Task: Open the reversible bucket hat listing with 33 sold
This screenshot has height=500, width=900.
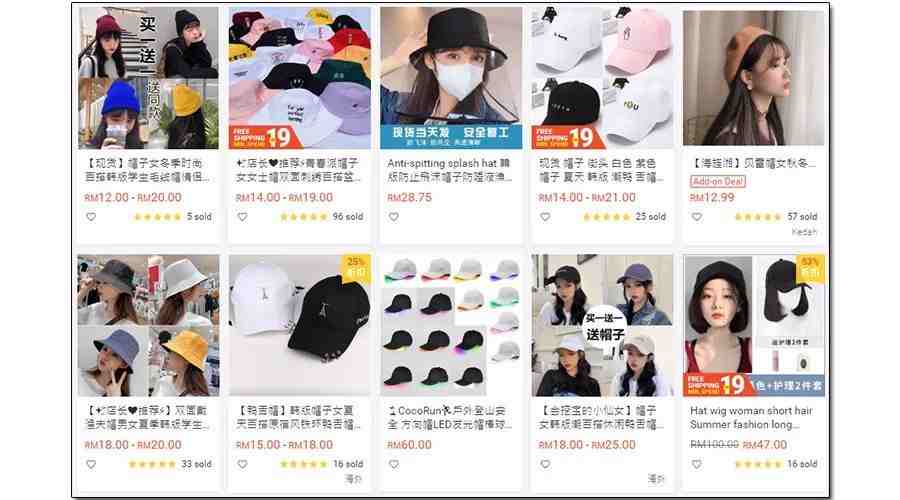Action: point(148,325)
